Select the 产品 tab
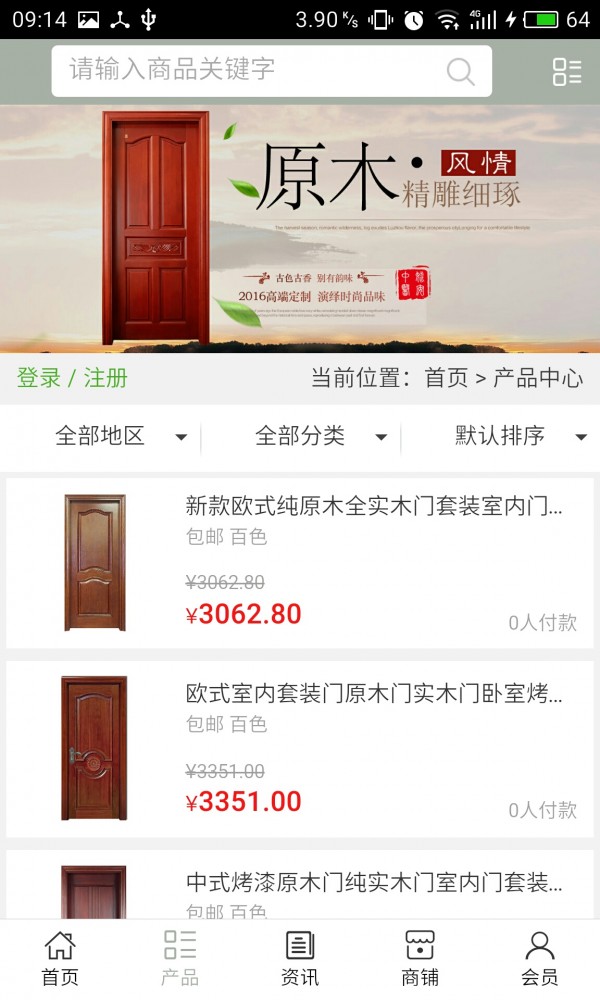This screenshot has height=1000, width=600. pos(180,958)
